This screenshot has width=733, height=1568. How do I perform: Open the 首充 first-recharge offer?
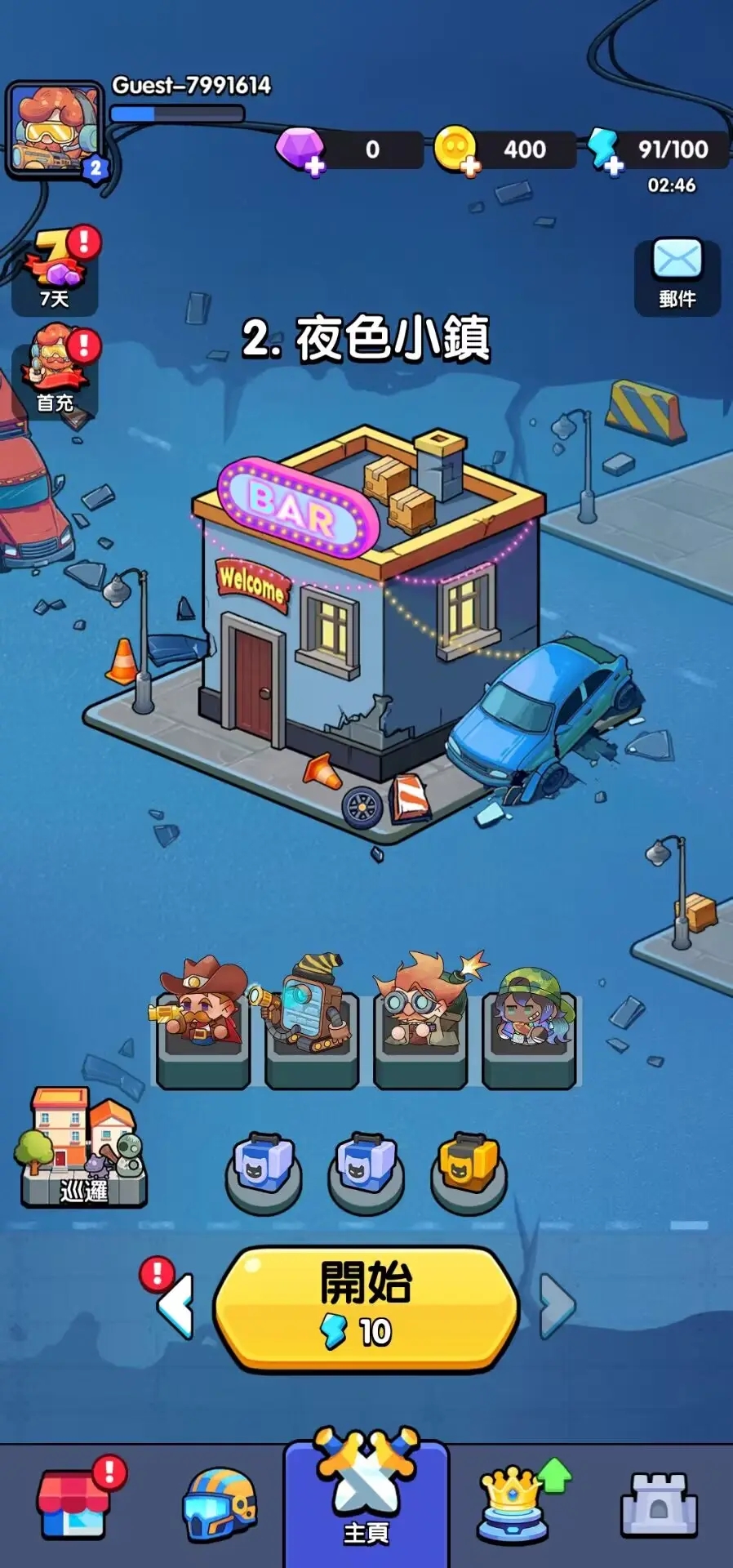point(56,370)
